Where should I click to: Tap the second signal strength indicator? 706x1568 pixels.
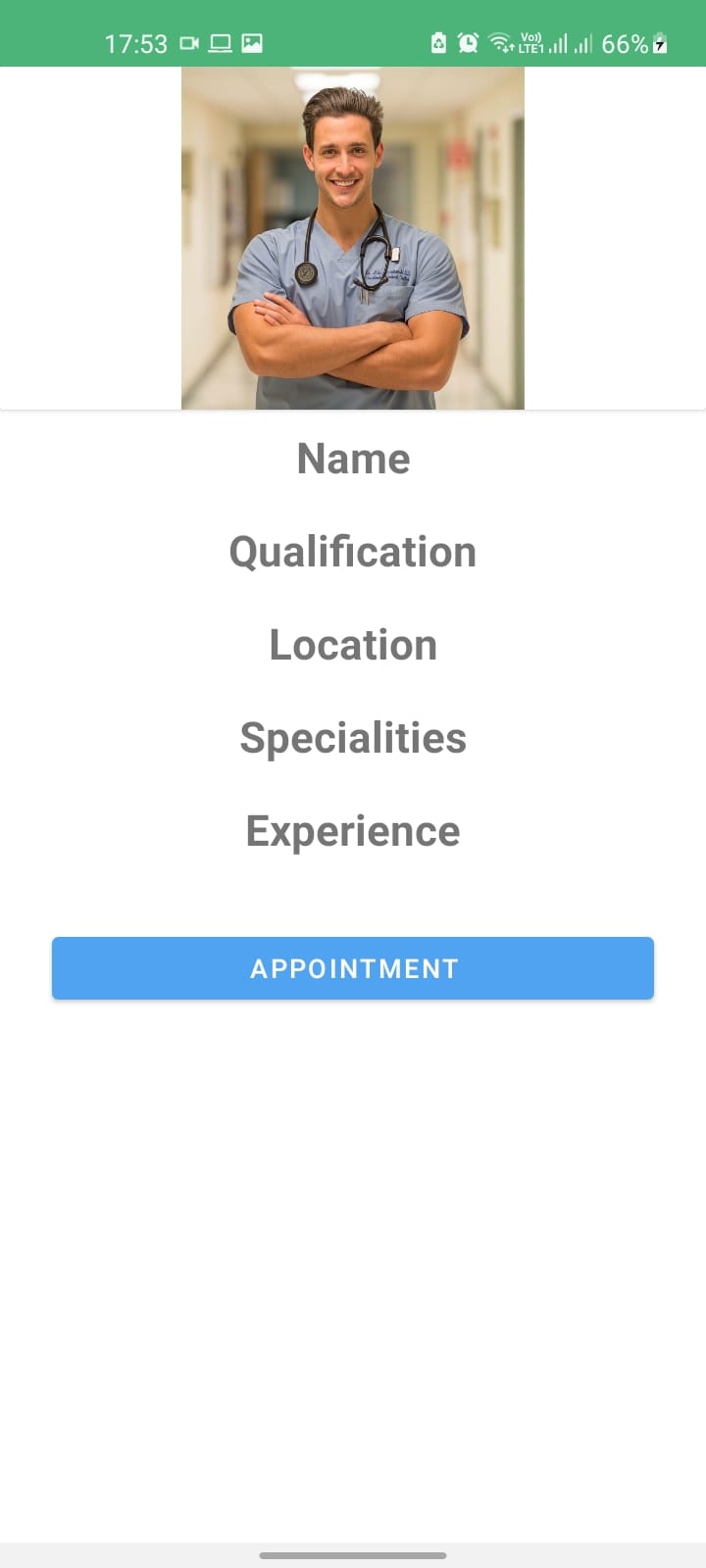pyautogui.click(x=584, y=43)
